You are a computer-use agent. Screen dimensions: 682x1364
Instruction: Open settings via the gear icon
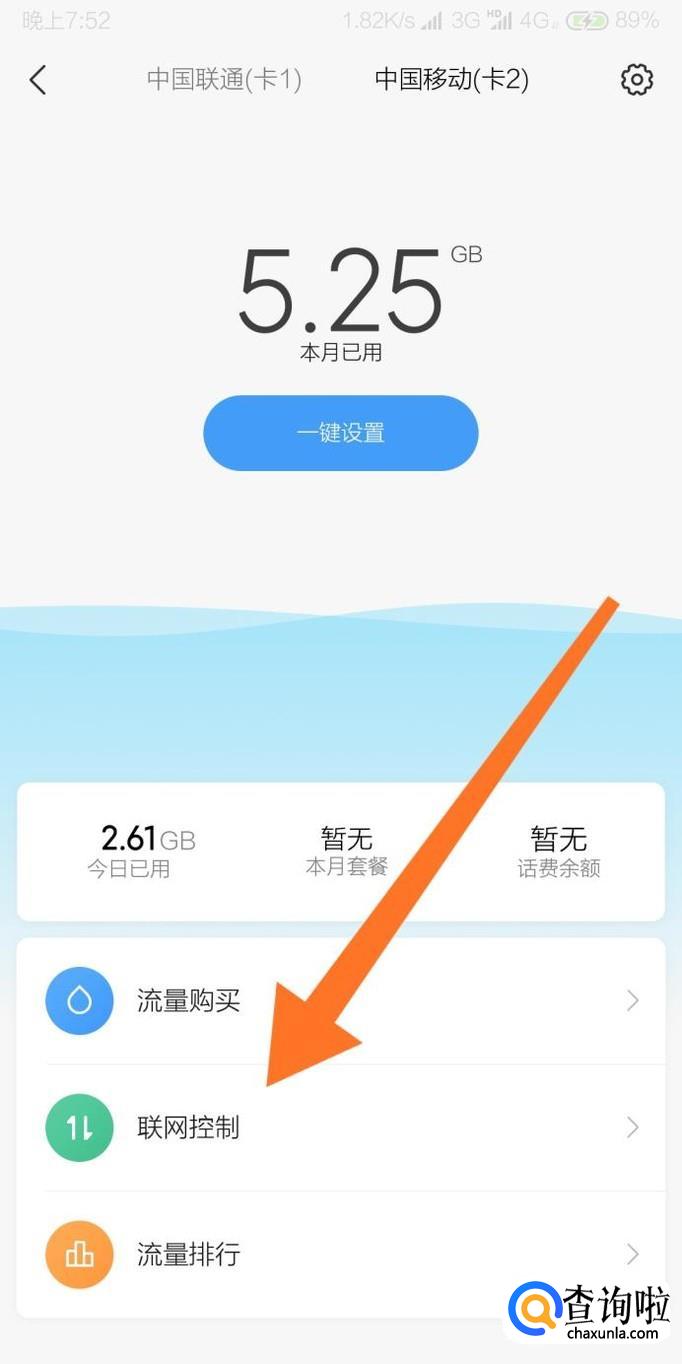tap(637, 79)
